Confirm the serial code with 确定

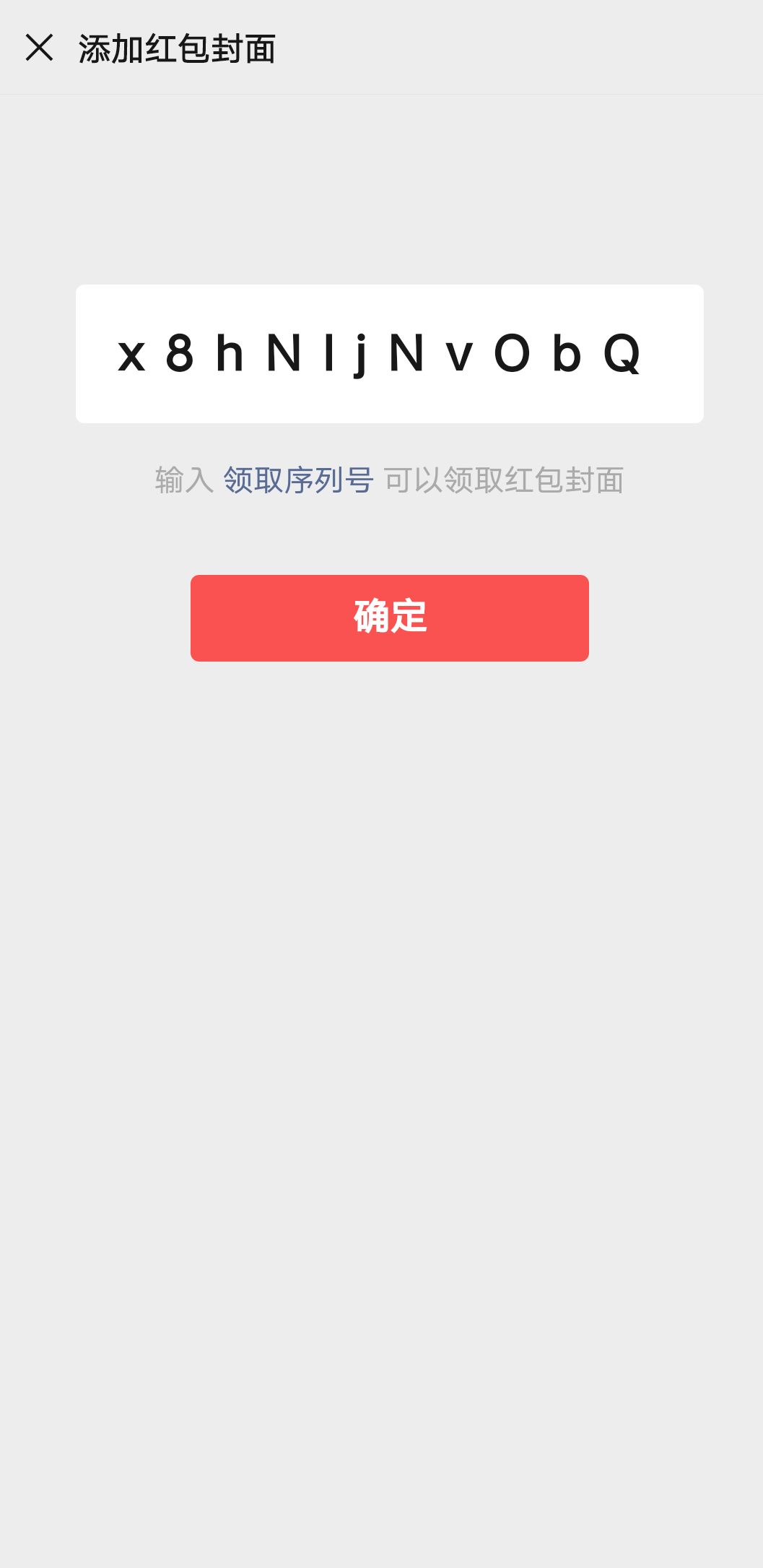(x=389, y=618)
